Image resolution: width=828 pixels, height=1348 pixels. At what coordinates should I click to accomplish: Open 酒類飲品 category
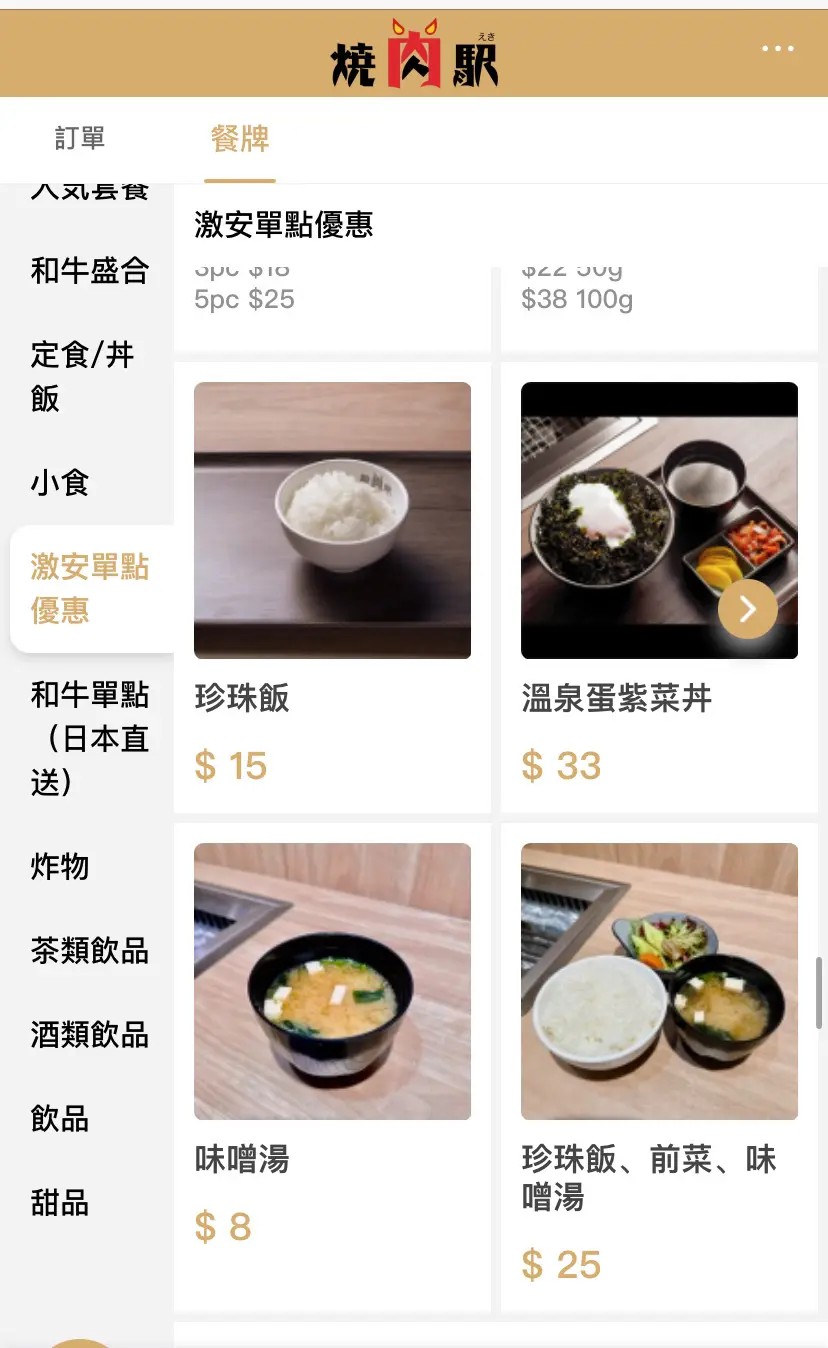coord(90,1034)
